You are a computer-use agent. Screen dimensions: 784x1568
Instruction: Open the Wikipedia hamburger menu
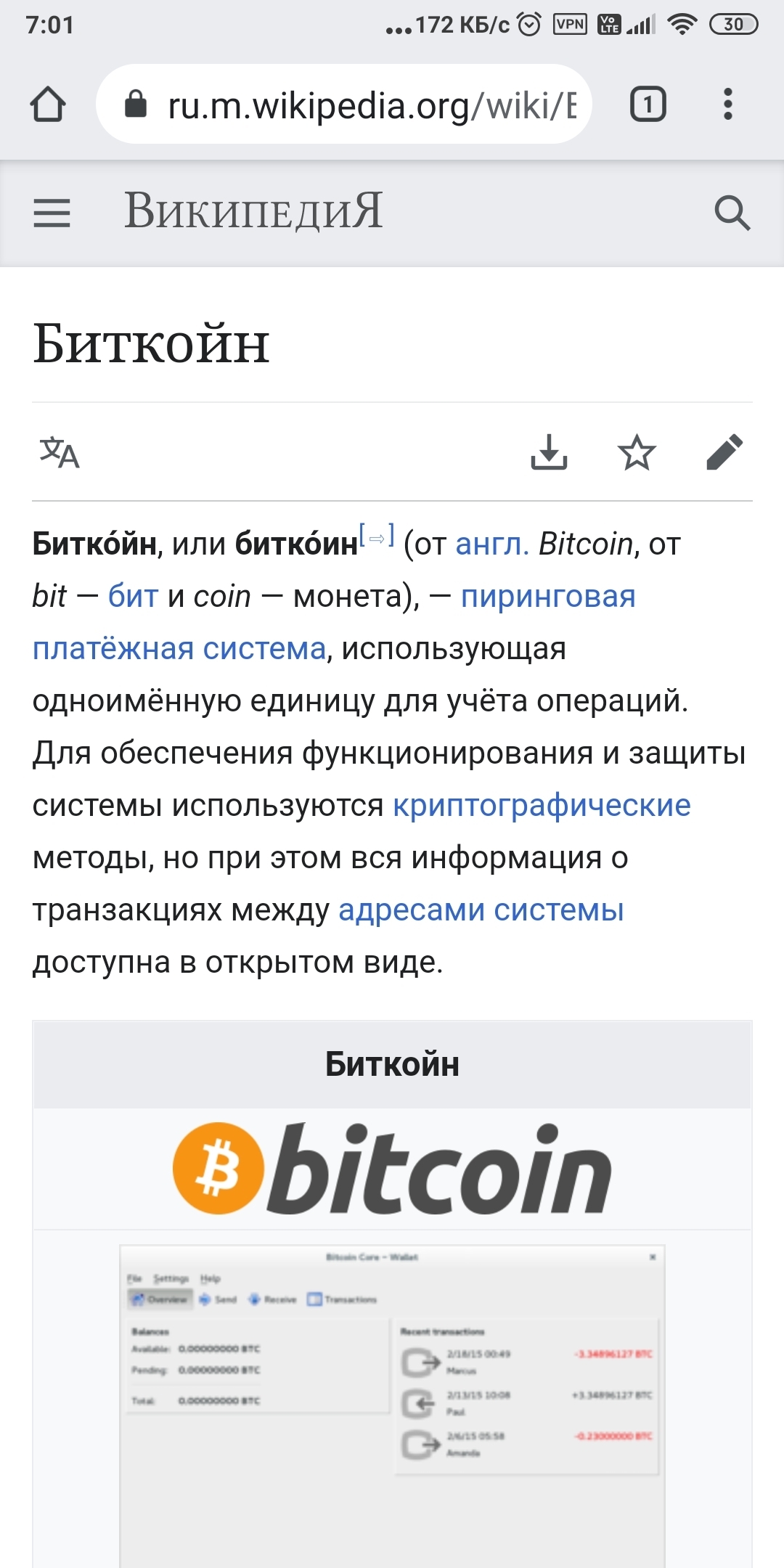tap(52, 213)
